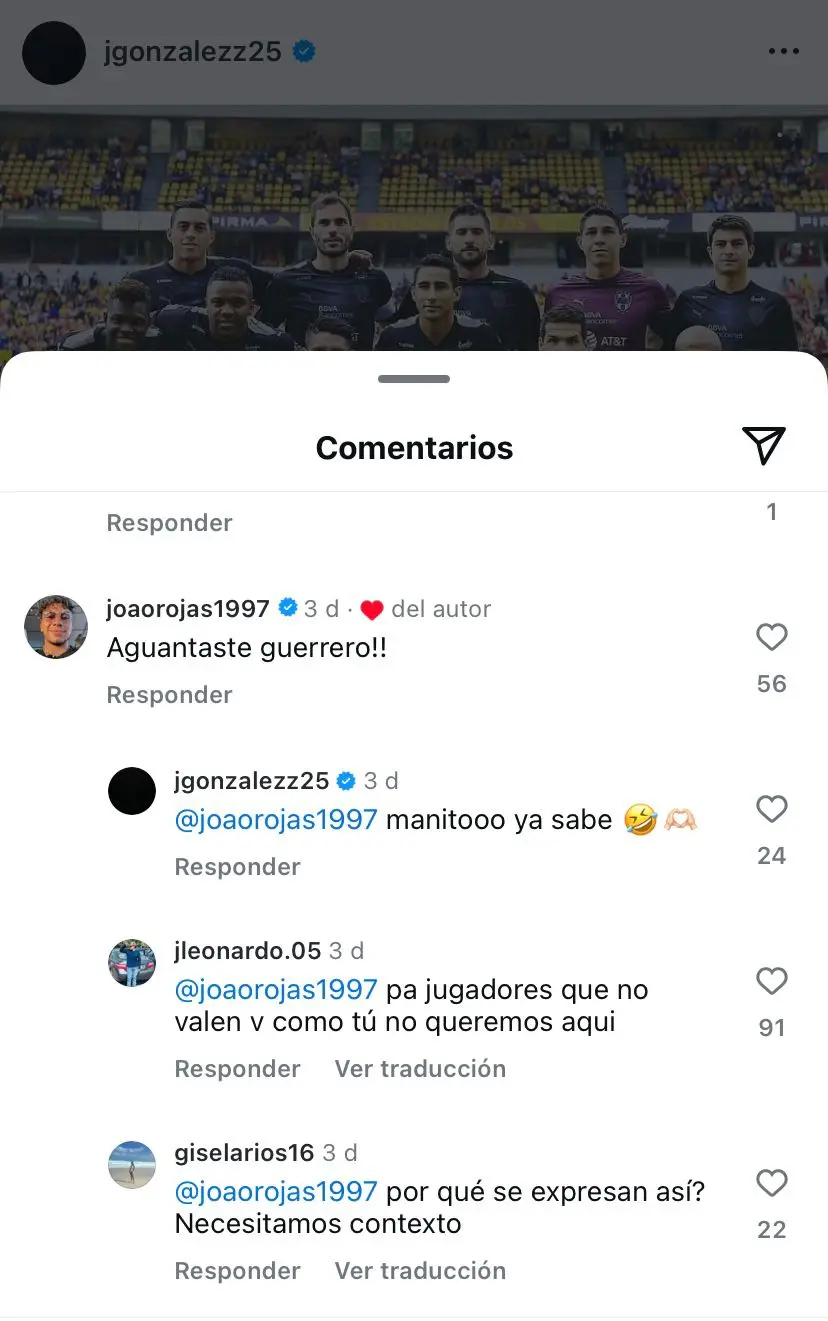This screenshot has height=1321, width=828.
Task: Open giselarios16's profile avatar
Action: 132,1165
